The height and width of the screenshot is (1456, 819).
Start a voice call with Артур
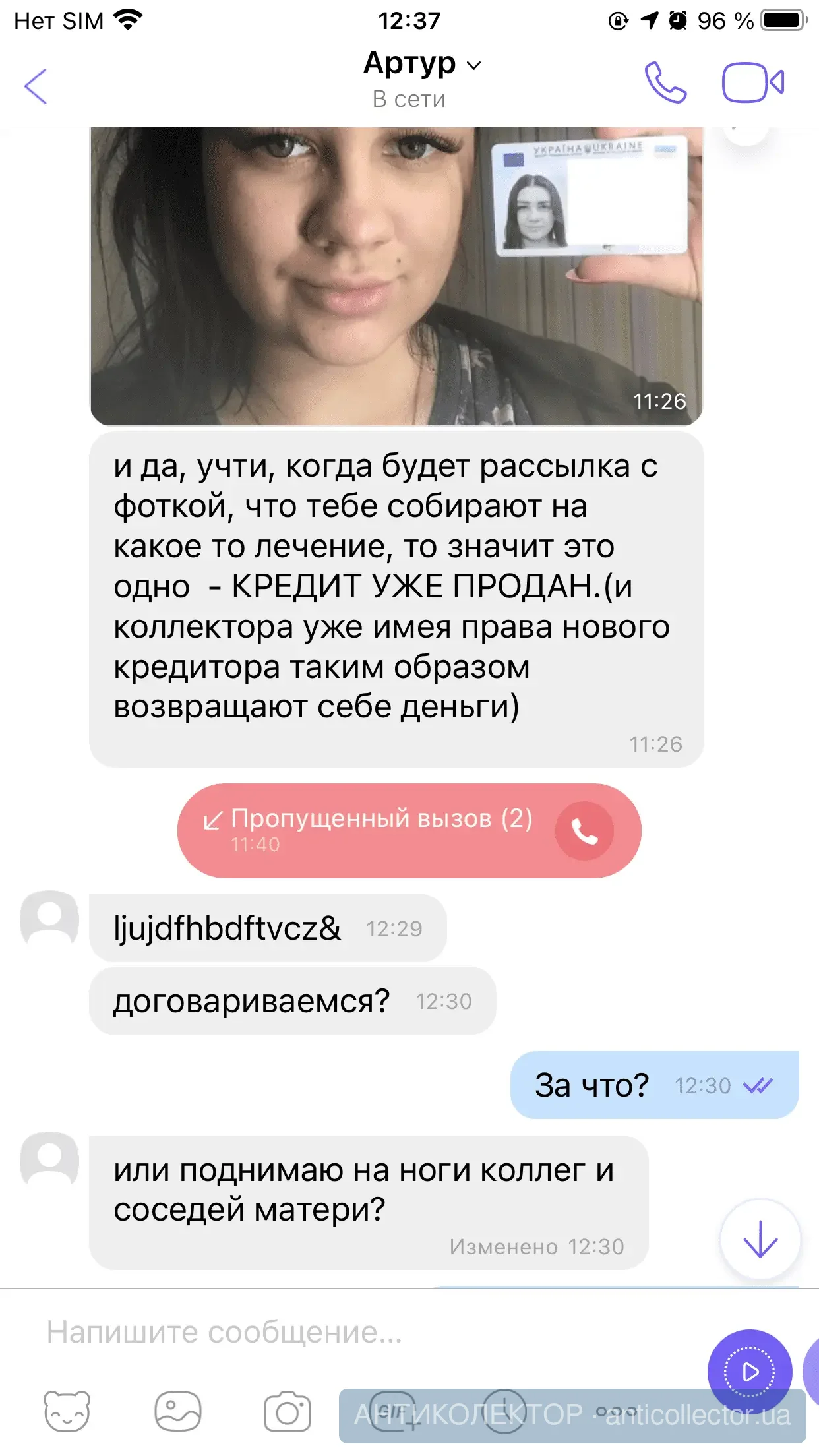click(x=665, y=83)
